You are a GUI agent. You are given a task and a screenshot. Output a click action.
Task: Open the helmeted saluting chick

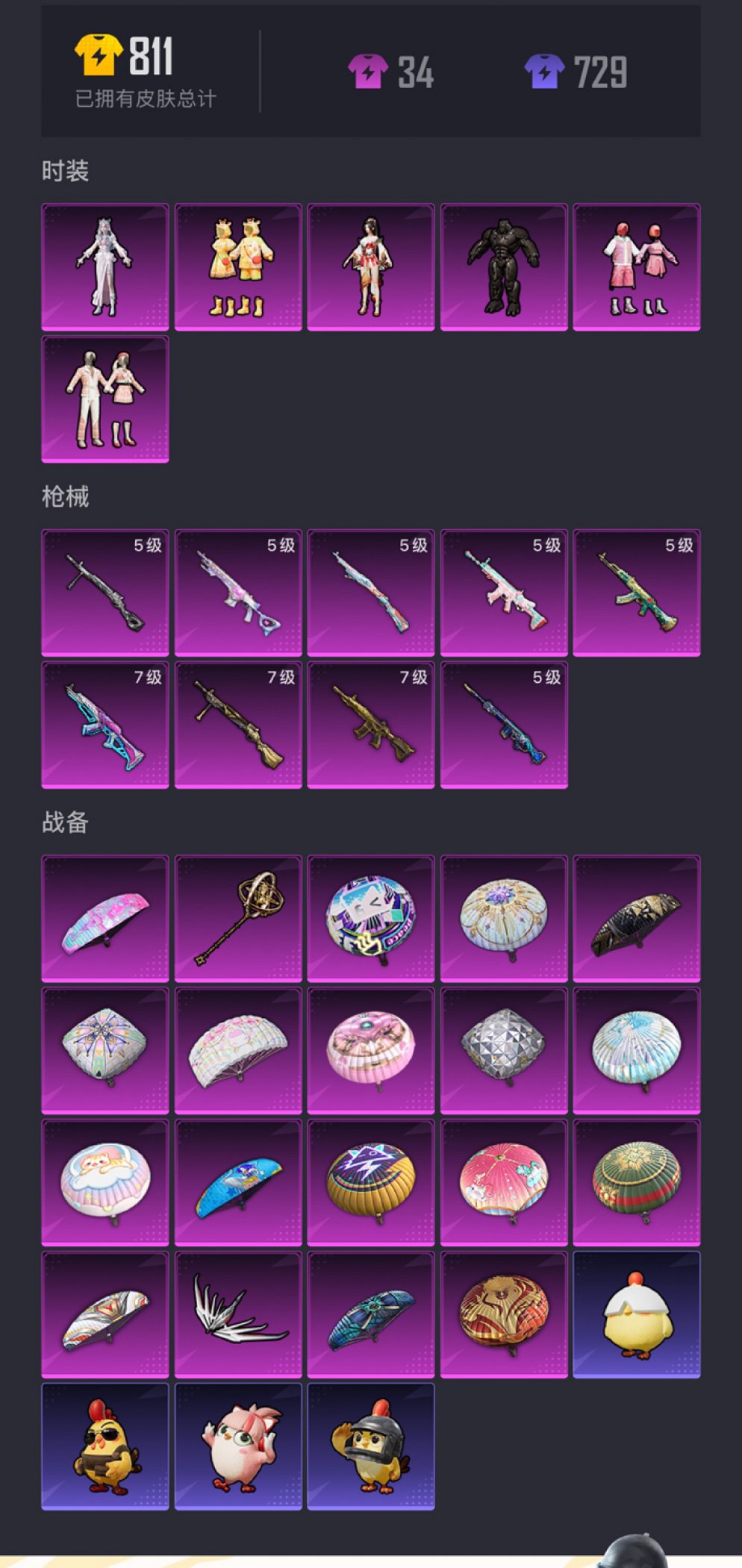pyautogui.click(x=371, y=1446)
